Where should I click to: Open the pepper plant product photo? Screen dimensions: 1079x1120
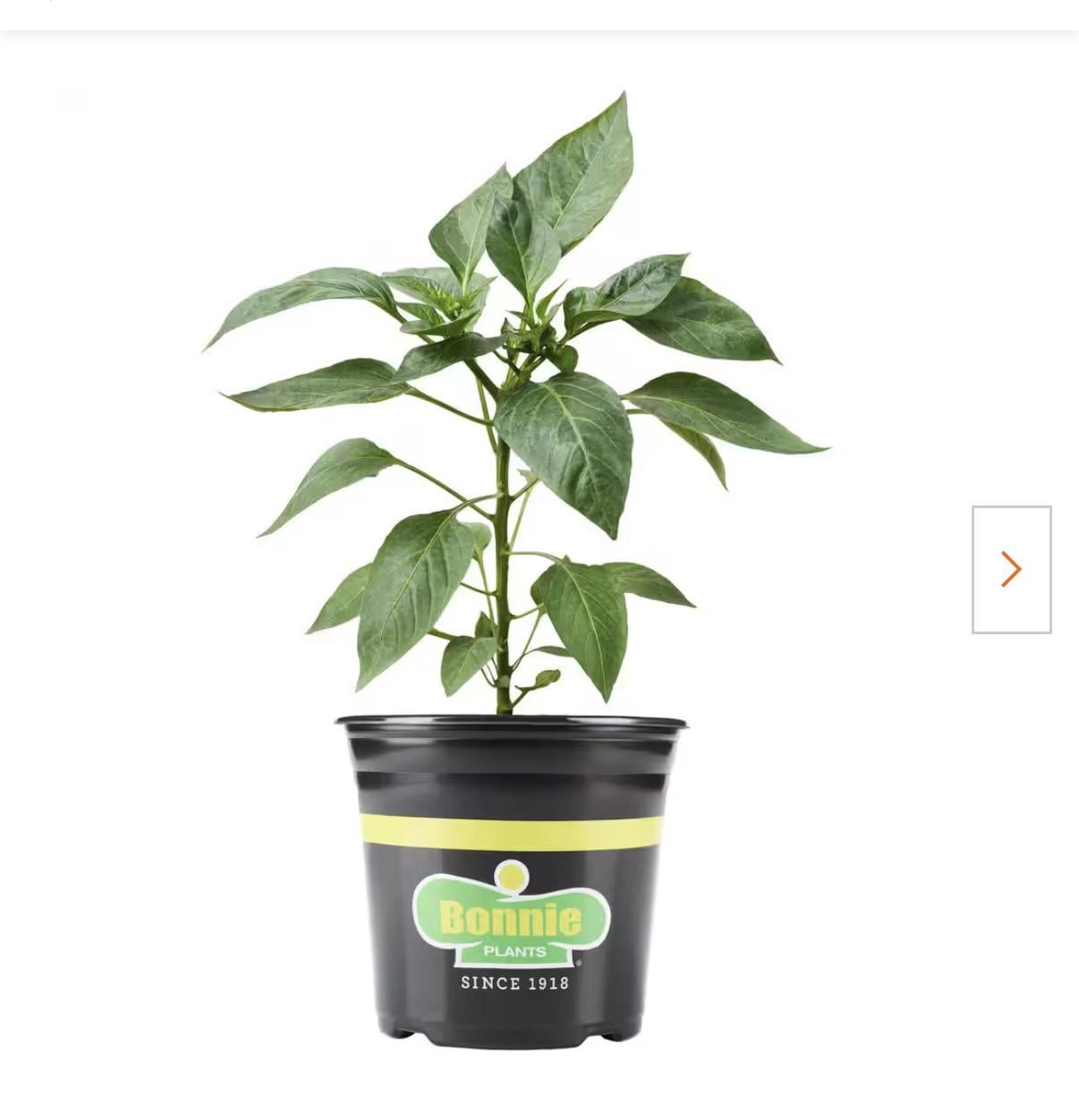pyautogui.click(x=514, y=573)
